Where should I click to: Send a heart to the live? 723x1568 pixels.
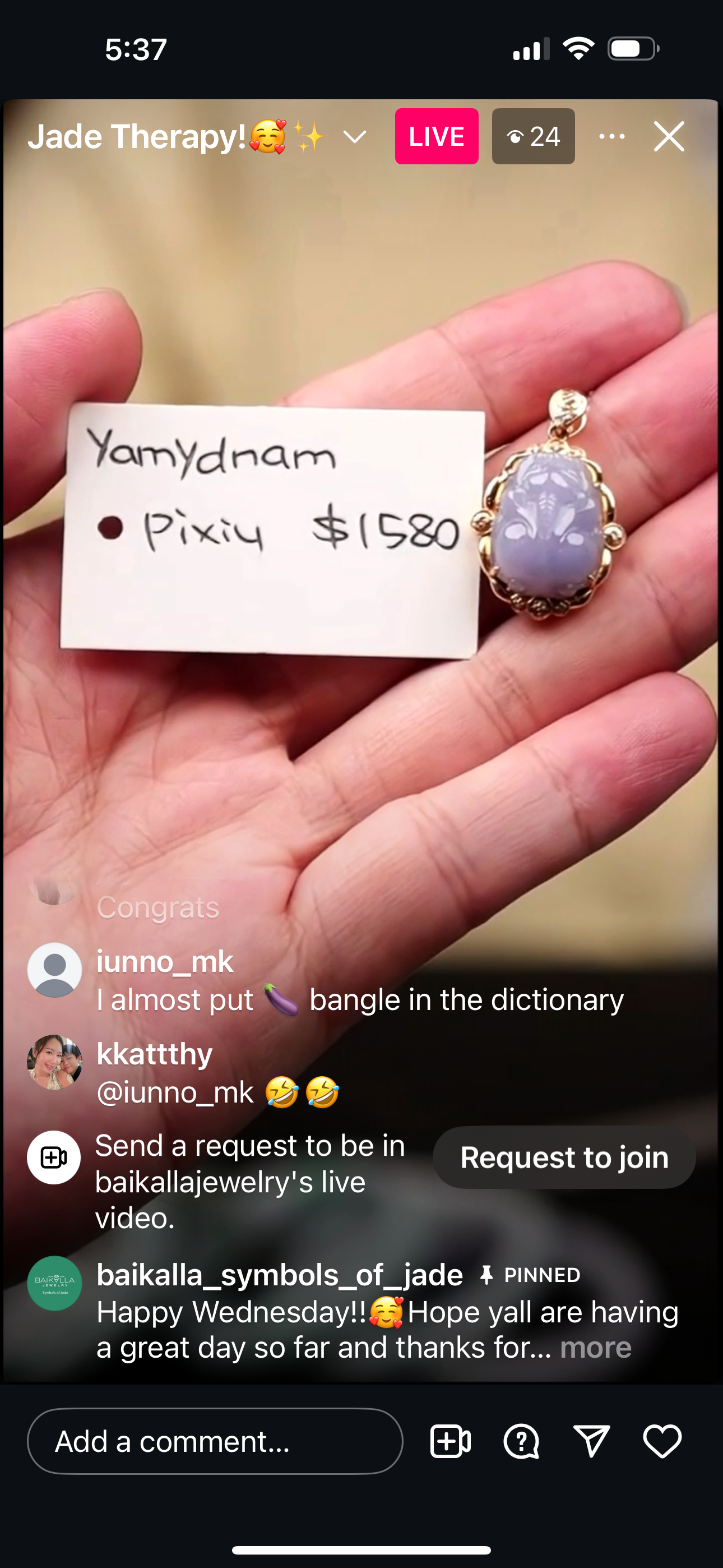click(662, 1441)
